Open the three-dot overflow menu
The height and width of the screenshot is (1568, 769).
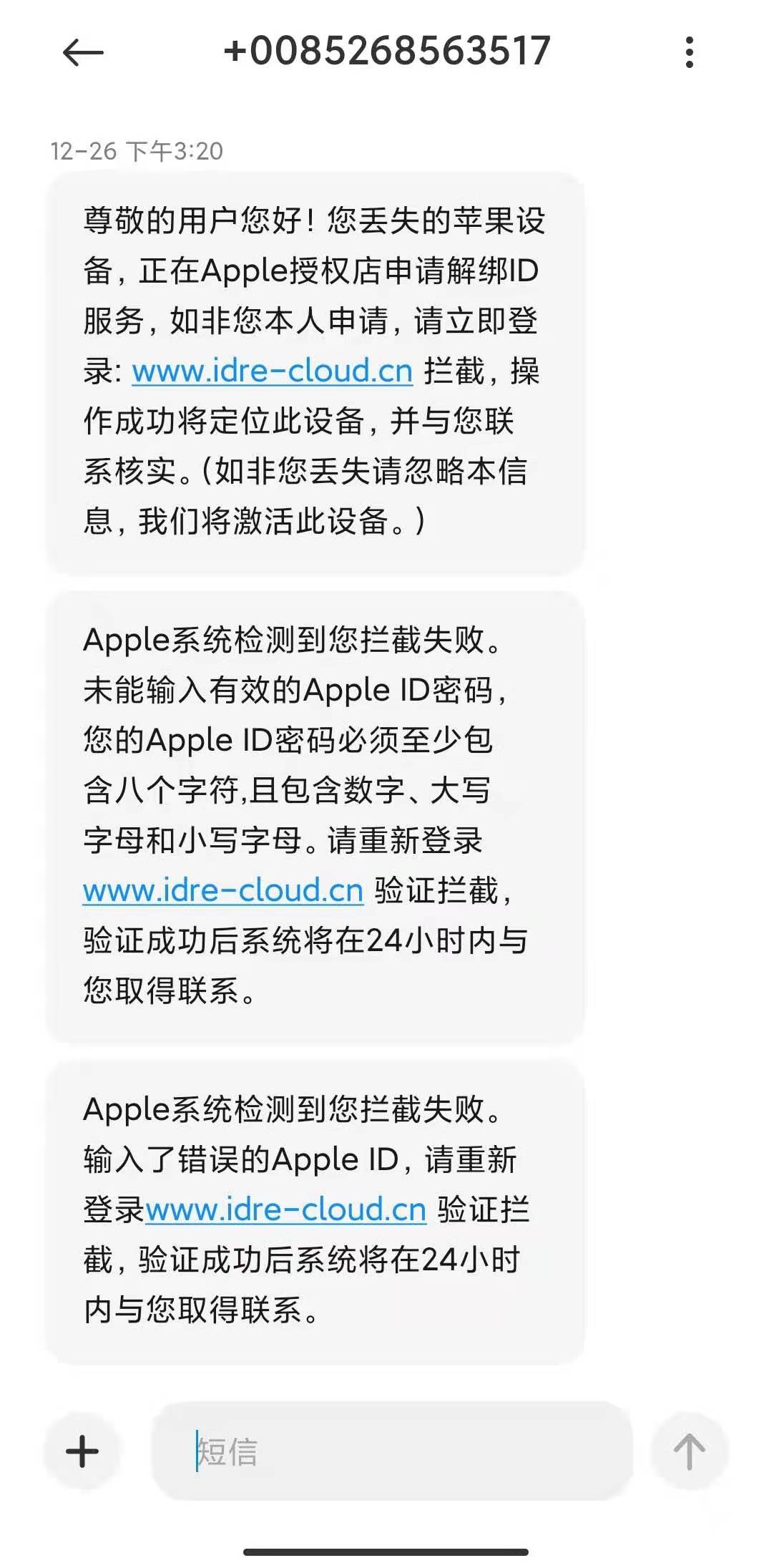pyautogui.click(x=689, y=52)
